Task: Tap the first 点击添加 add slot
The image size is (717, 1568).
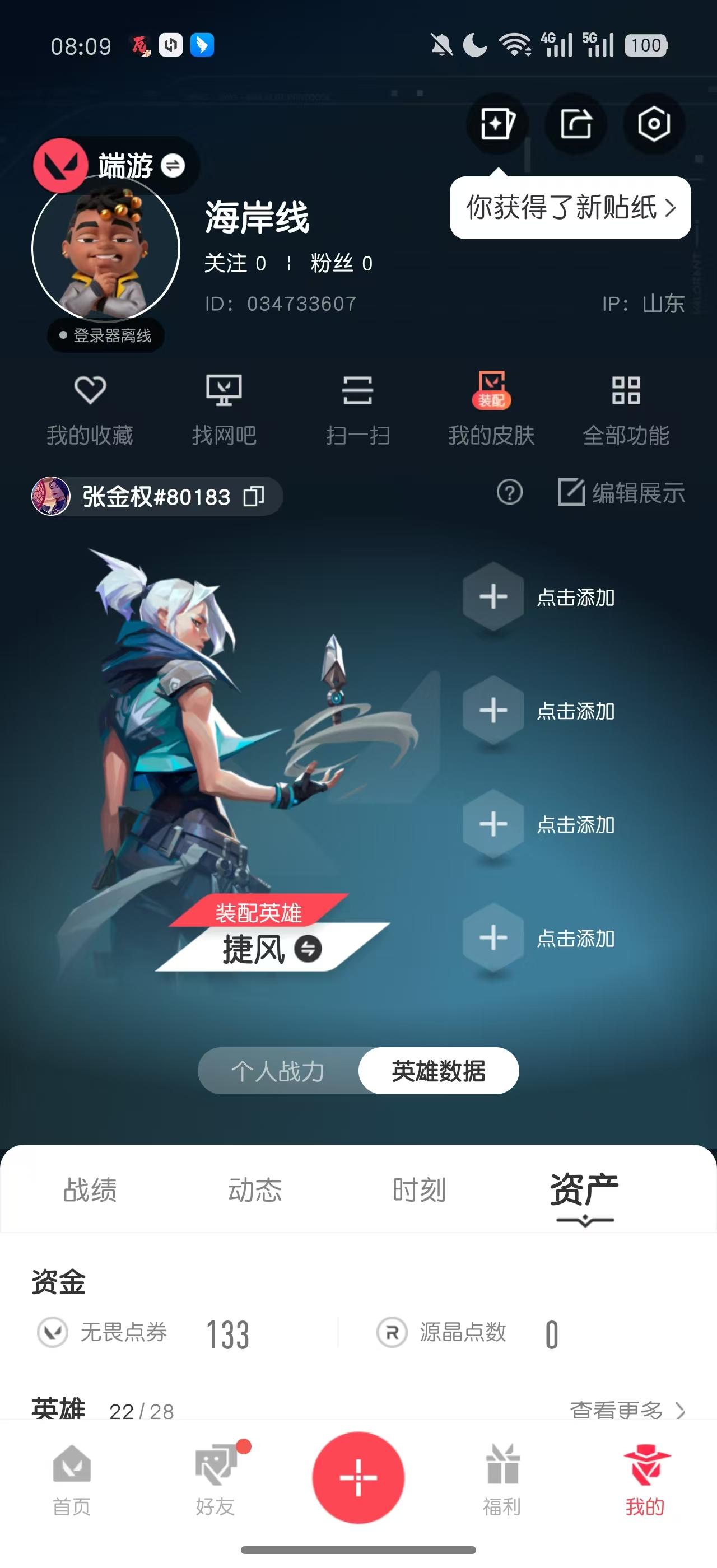Action: point(494,598)
